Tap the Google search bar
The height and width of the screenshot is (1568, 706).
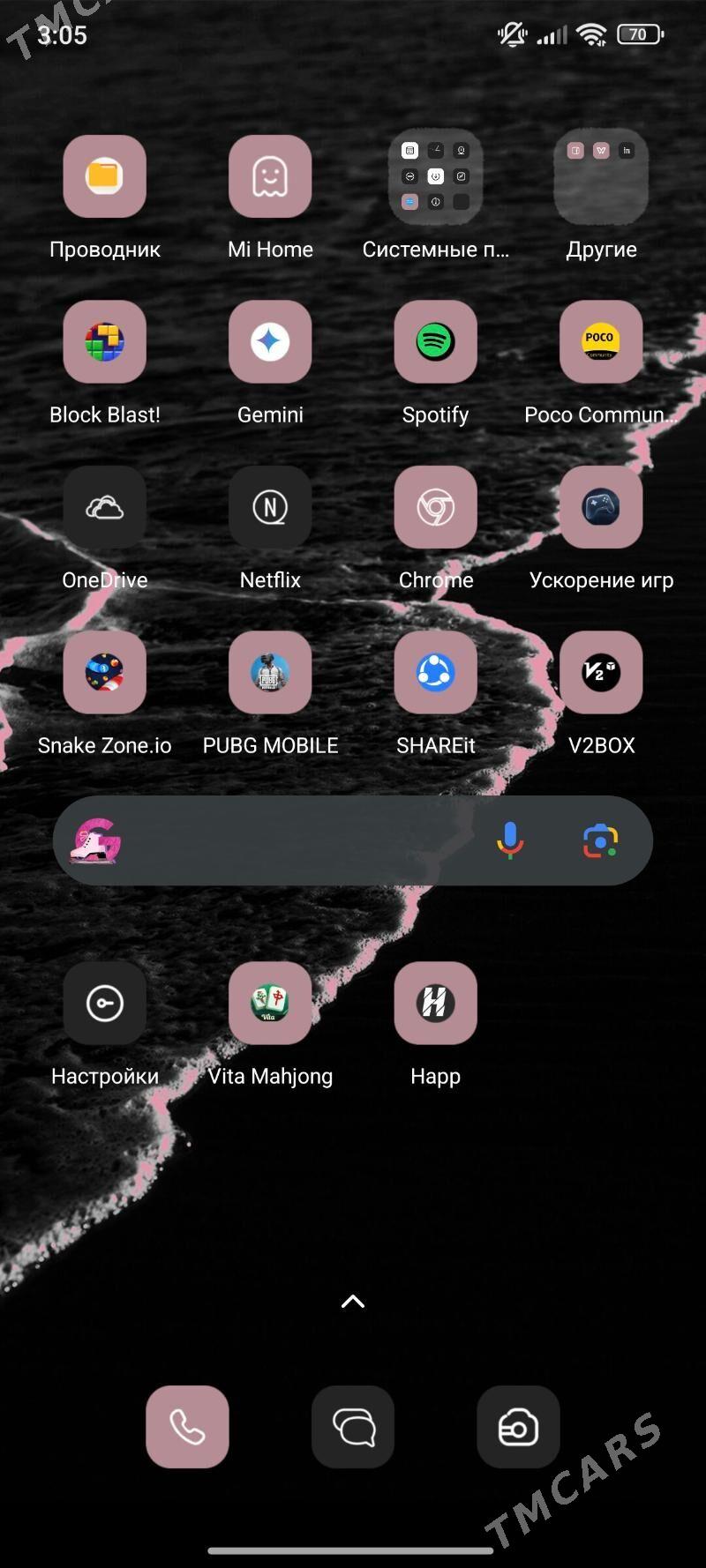click(x=300, y=840)
